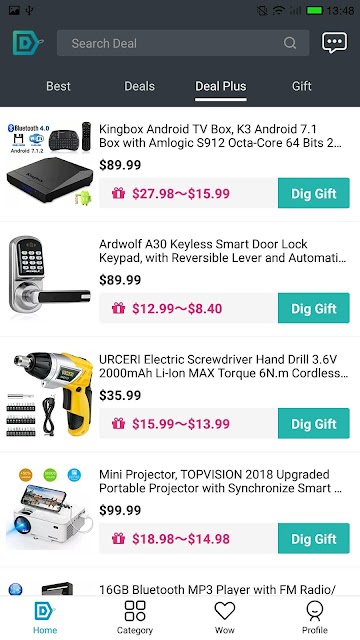Screen dimensions: 360x640
Task: Open the Profile tab
Action: (315, 618)
